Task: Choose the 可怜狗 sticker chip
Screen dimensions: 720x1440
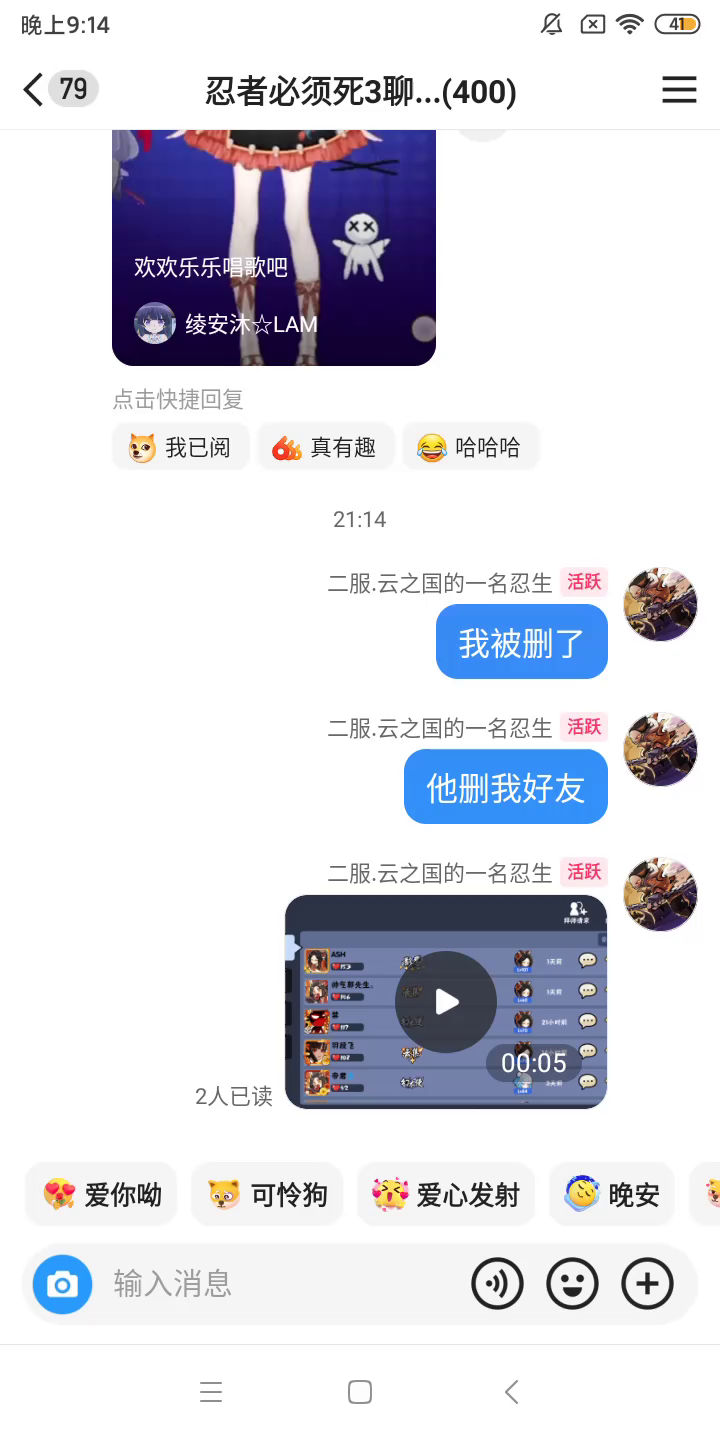Action: [x=267, y=1194]
